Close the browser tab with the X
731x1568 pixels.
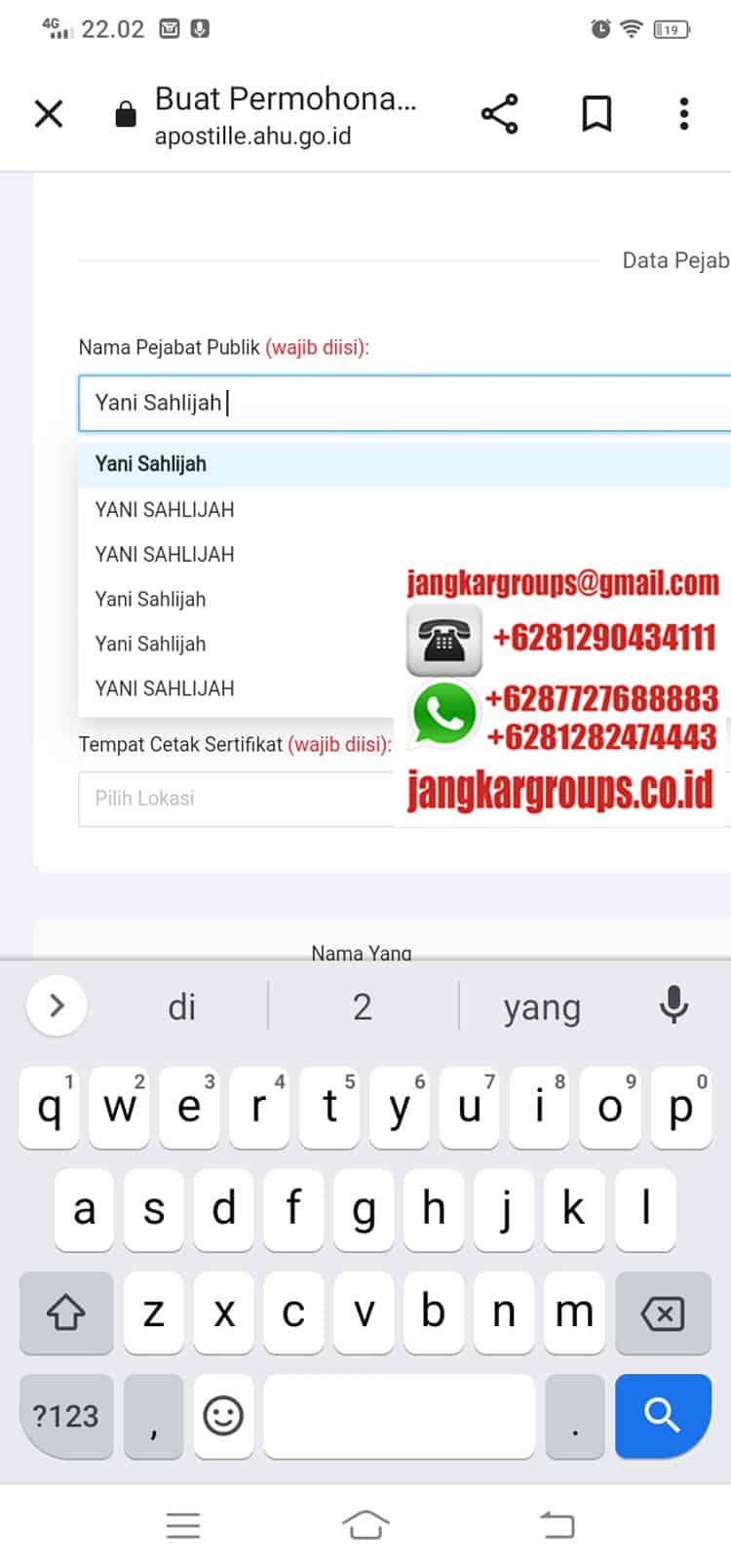click(x=48, y=114)
